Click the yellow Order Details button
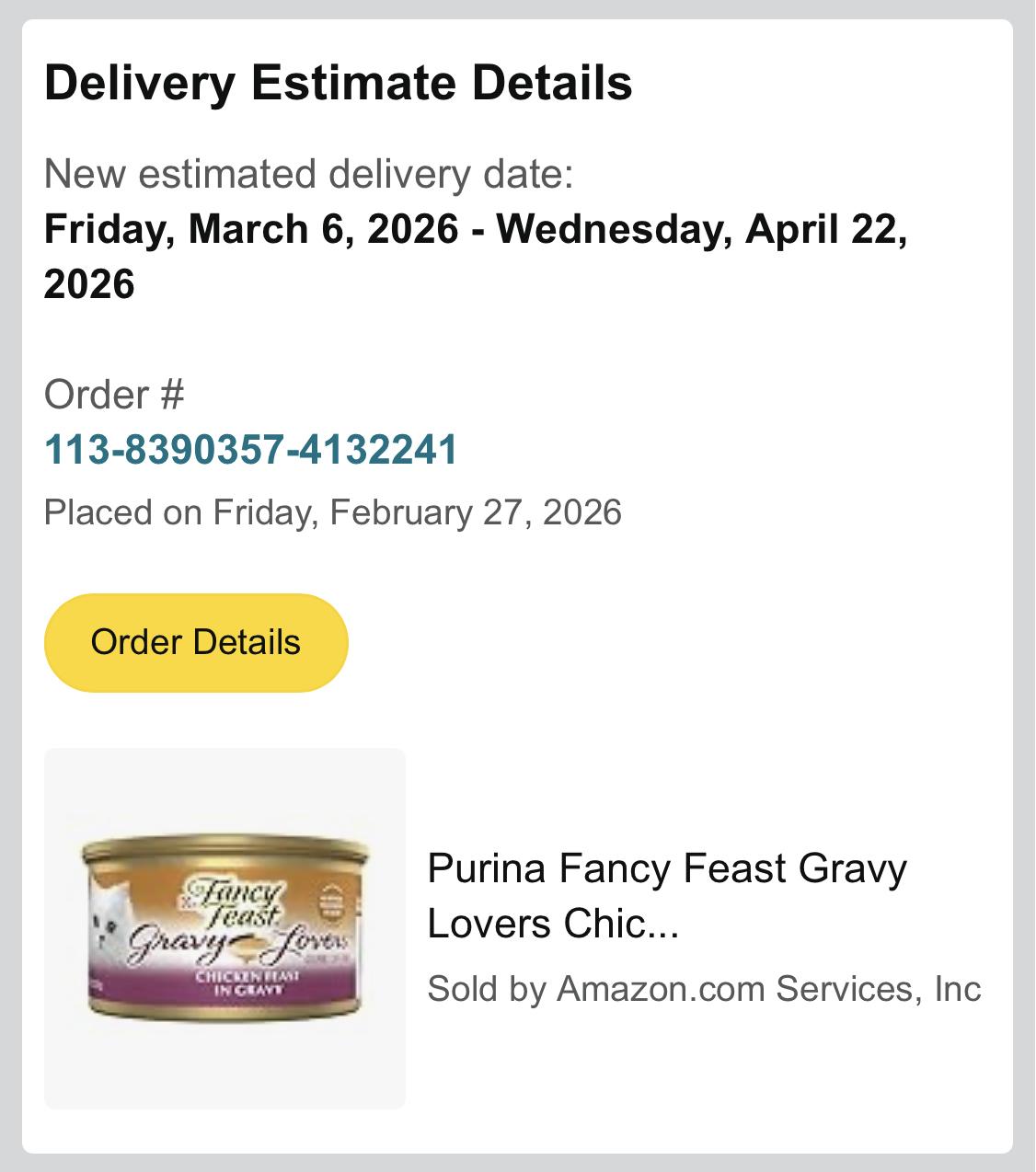The width and height of the screenshot is (1036, 1172). tap(196, 642)
